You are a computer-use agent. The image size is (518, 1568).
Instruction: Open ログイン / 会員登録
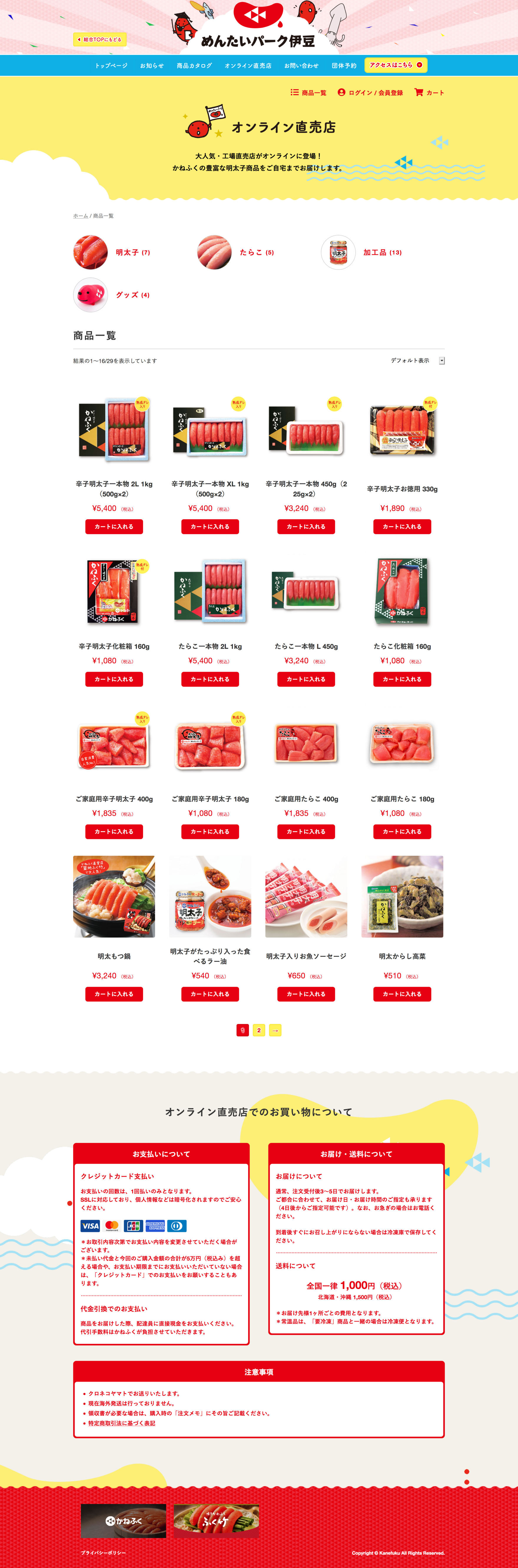pyautogui.click(x=371, y=93)
